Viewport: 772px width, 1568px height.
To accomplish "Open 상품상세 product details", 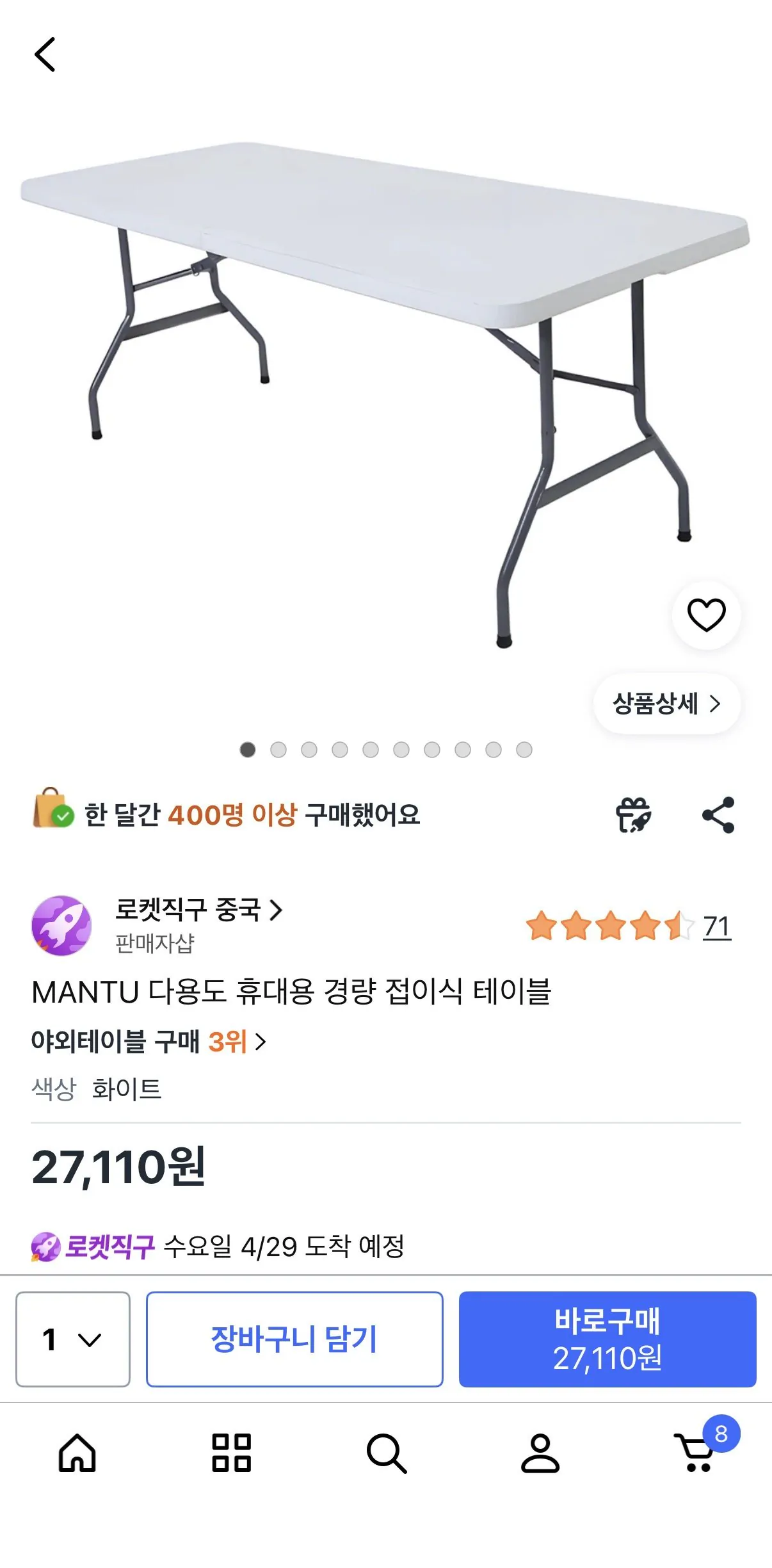I will [668, 702].
